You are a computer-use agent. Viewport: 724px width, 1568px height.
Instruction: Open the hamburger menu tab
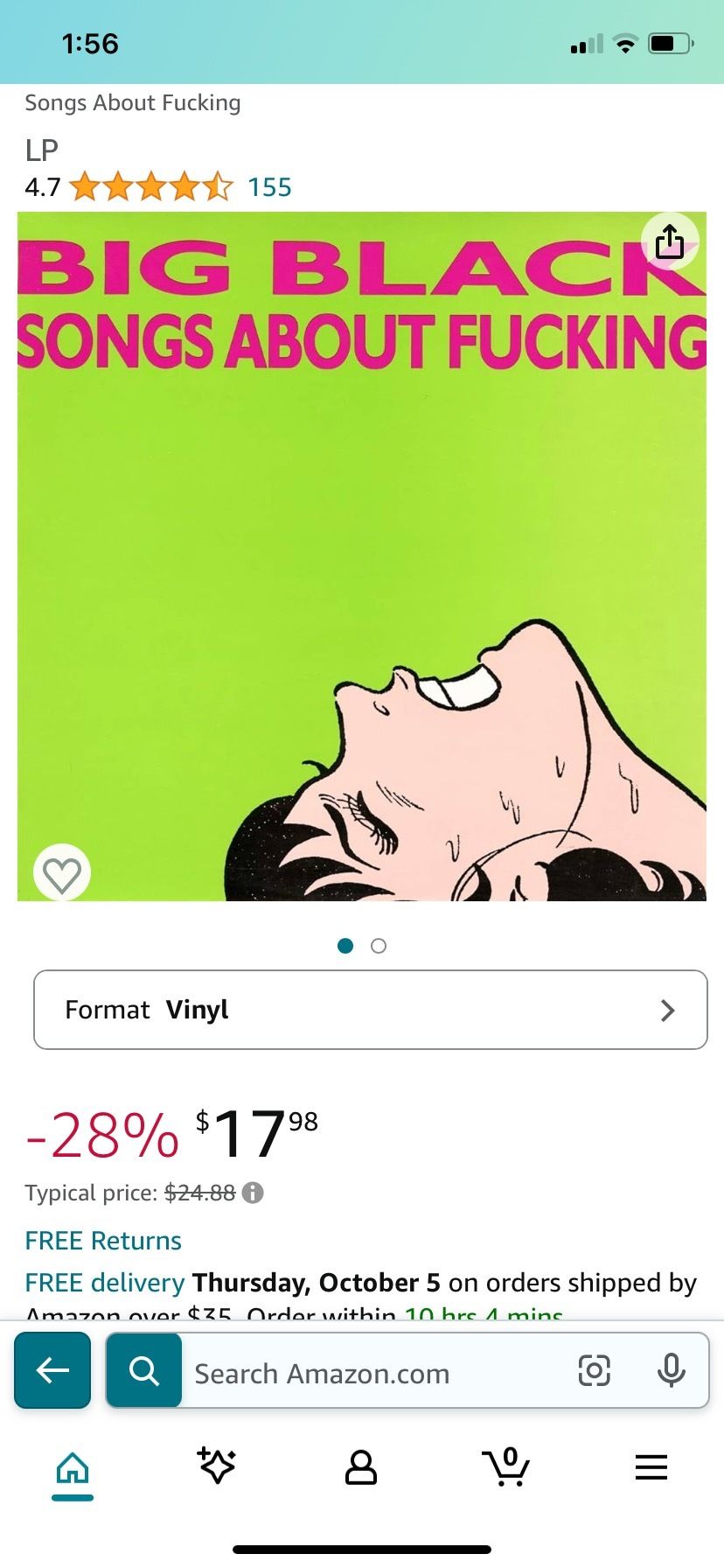[x=651, y=1467]
